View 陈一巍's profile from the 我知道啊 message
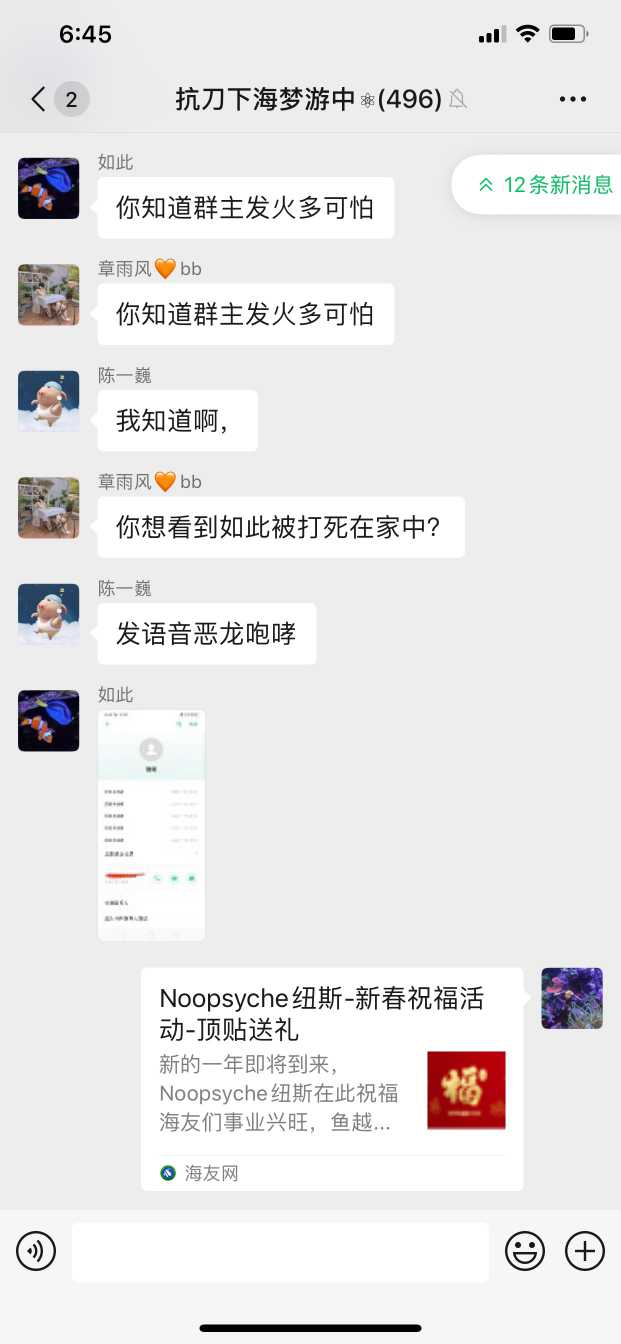This screenshot has height=1344, width=621. (x=48, y=401)
